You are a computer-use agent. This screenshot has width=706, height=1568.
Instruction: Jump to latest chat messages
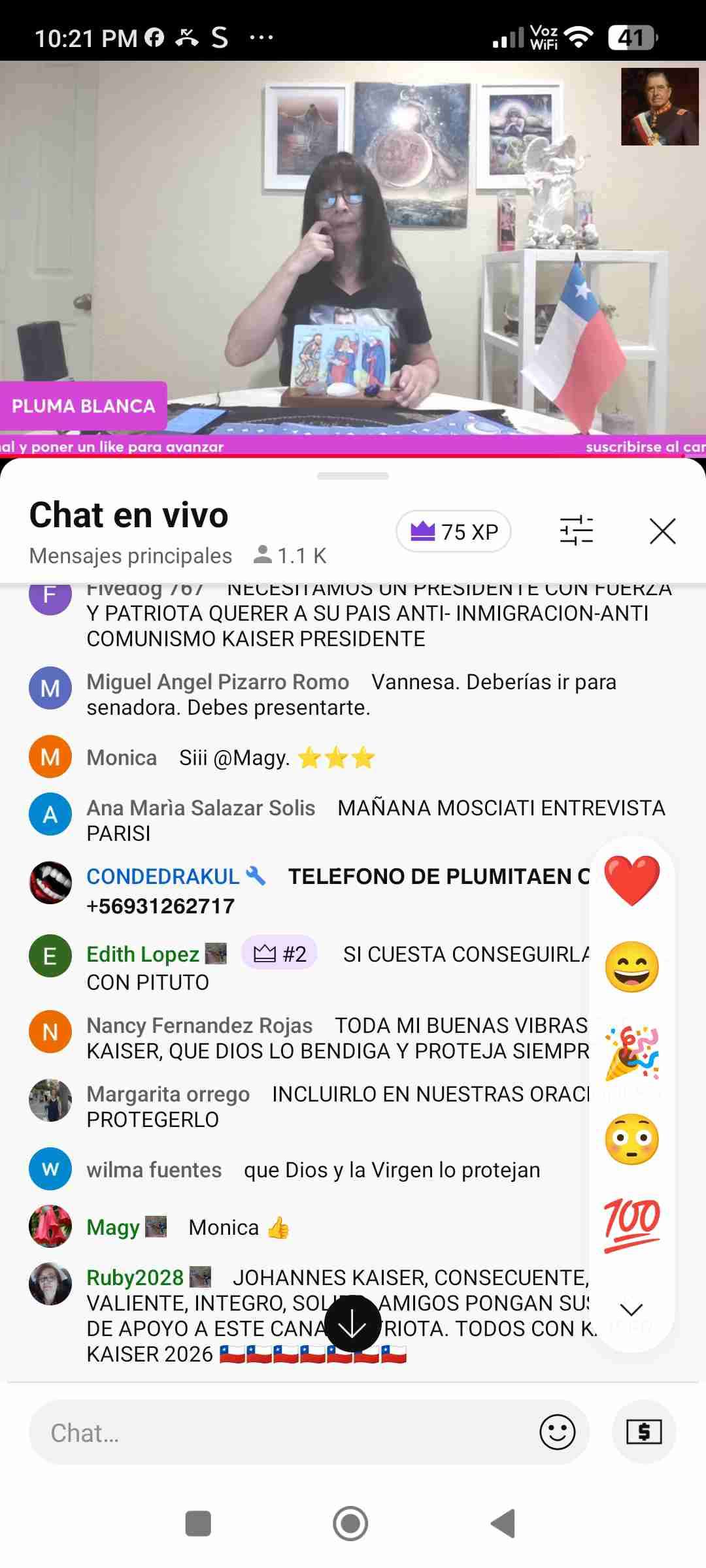click(x=352, y=1324)
